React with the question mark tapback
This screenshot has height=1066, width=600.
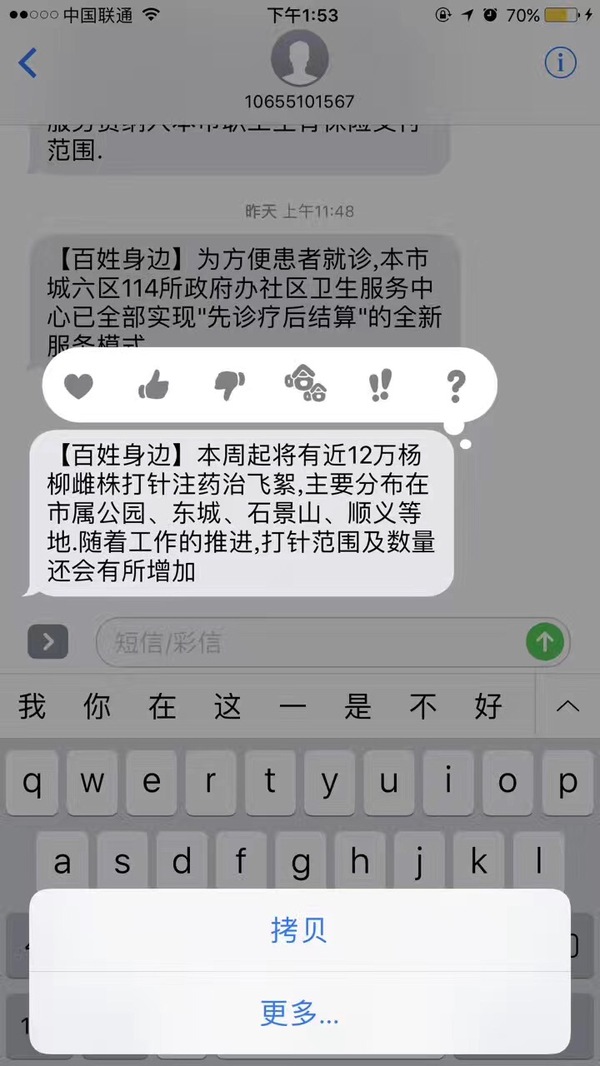pyautogui.click(x=456, y=385)
